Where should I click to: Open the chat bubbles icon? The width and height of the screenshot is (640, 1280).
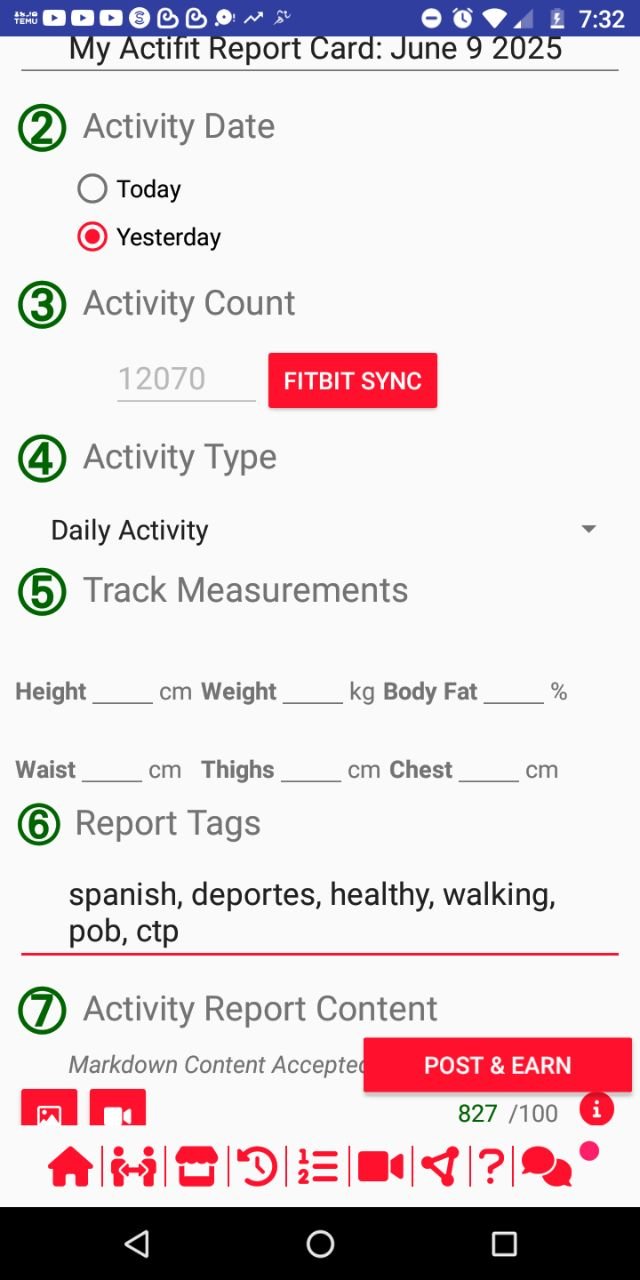click(547, 1167)
